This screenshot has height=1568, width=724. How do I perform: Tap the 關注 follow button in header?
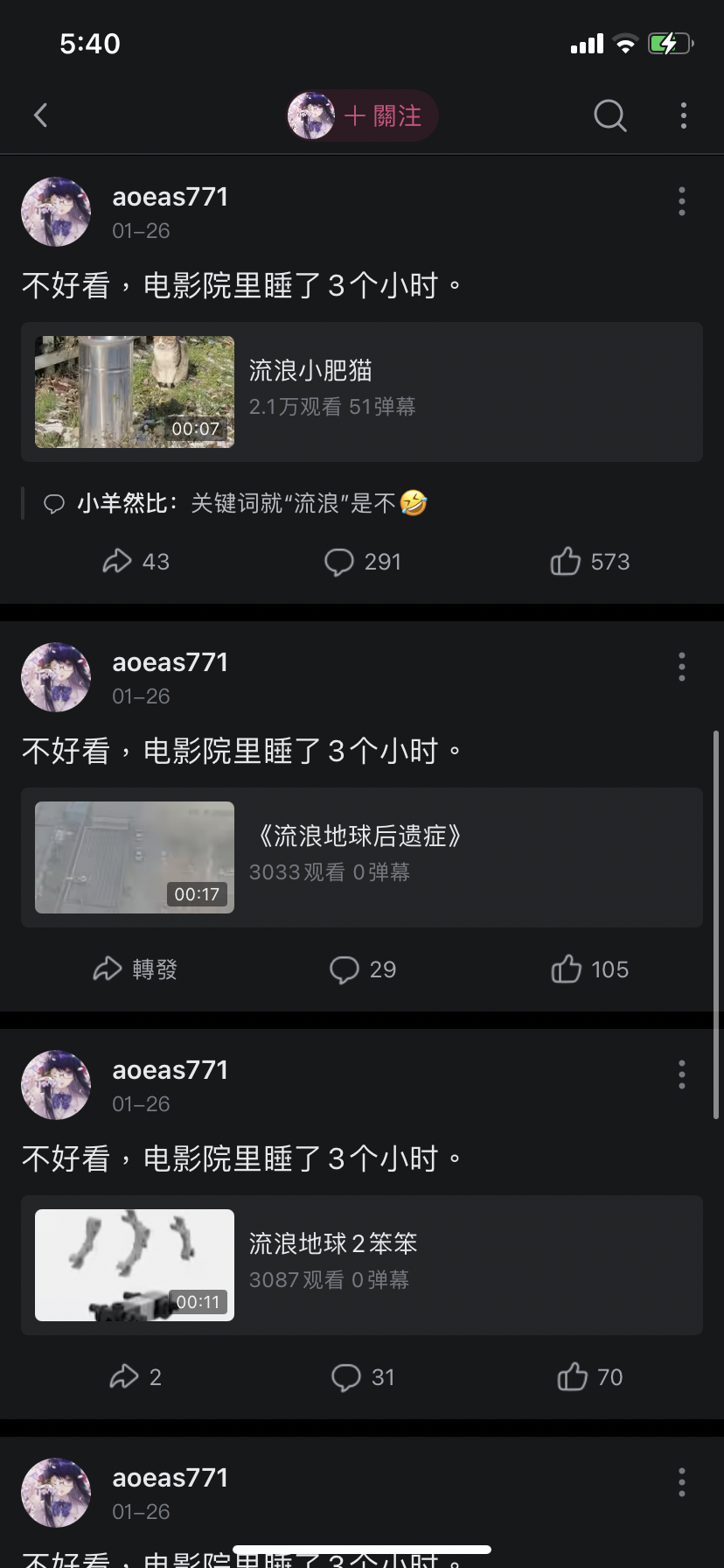tap(381, 115)
